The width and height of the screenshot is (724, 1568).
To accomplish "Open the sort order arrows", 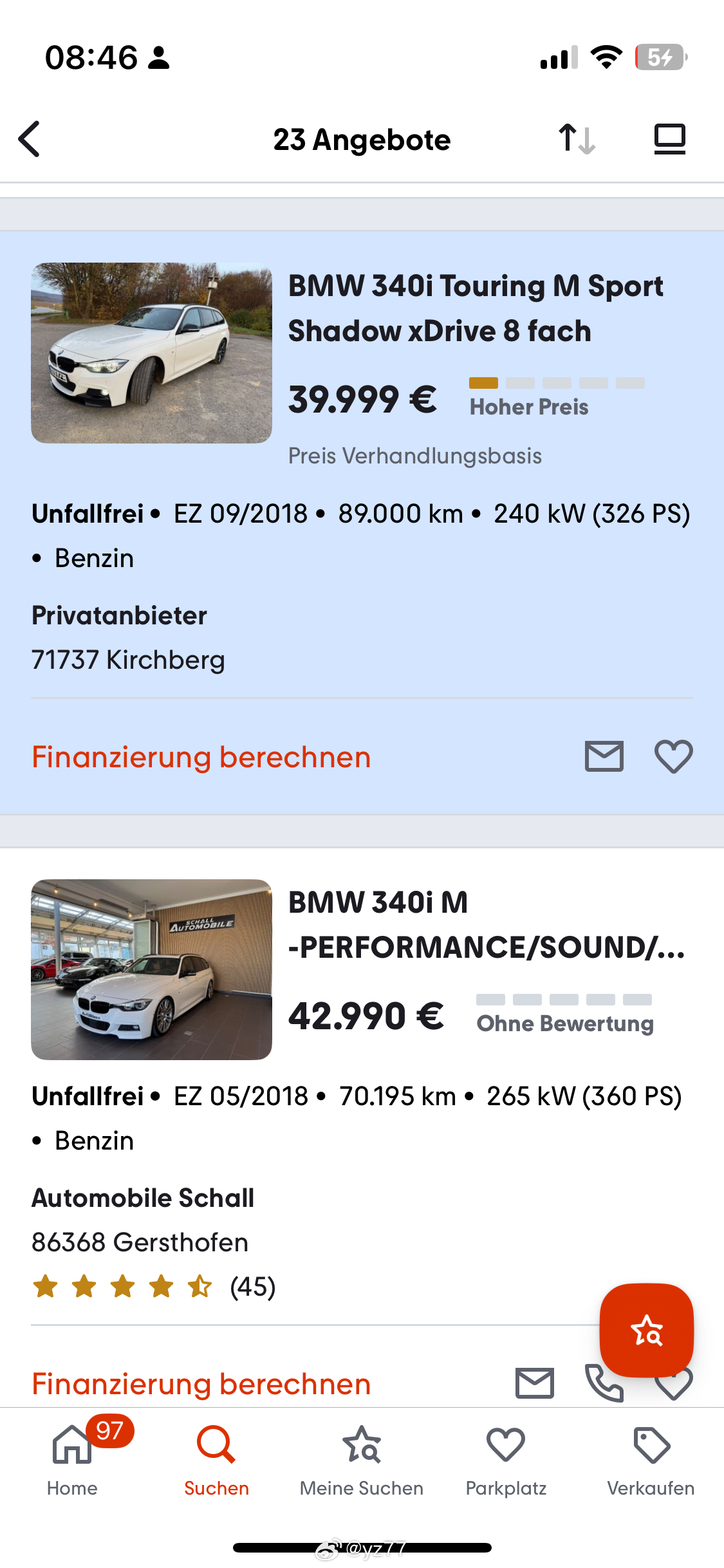I will click(577, 139).
